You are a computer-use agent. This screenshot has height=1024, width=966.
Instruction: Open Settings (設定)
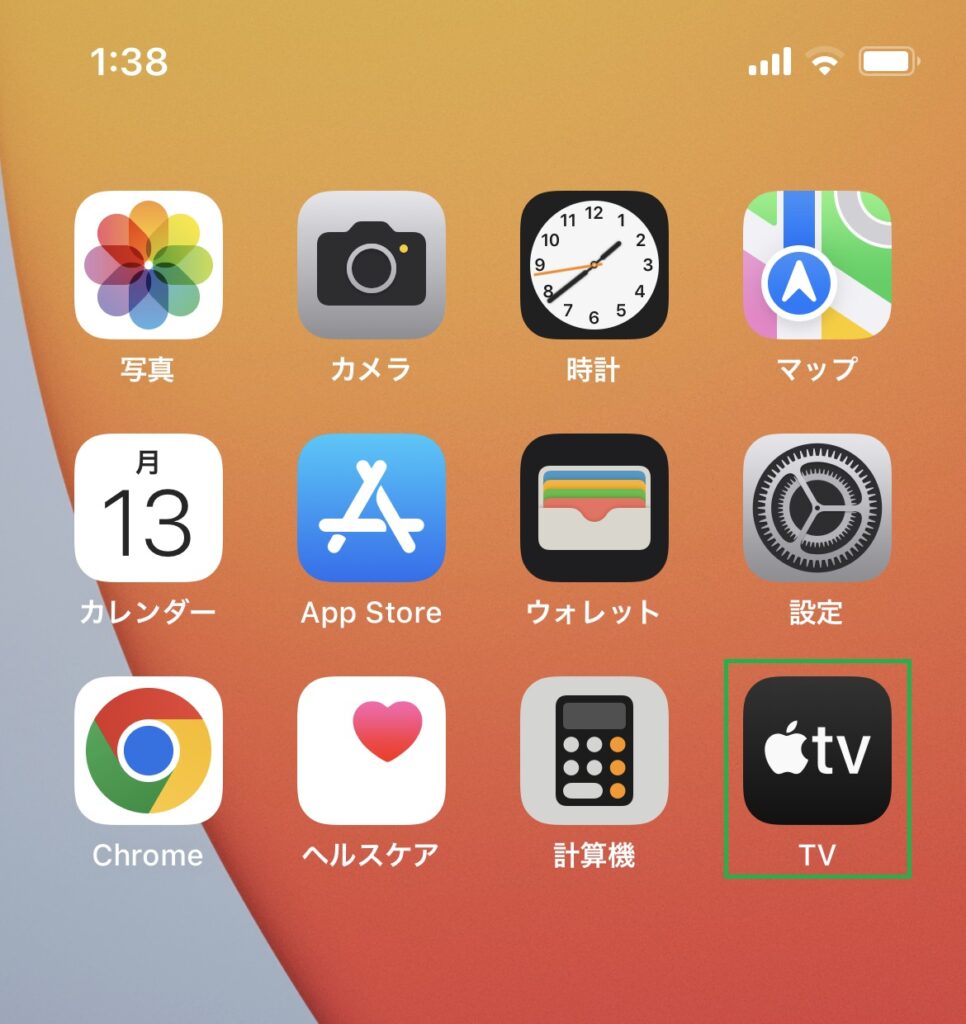click(817, 508)
